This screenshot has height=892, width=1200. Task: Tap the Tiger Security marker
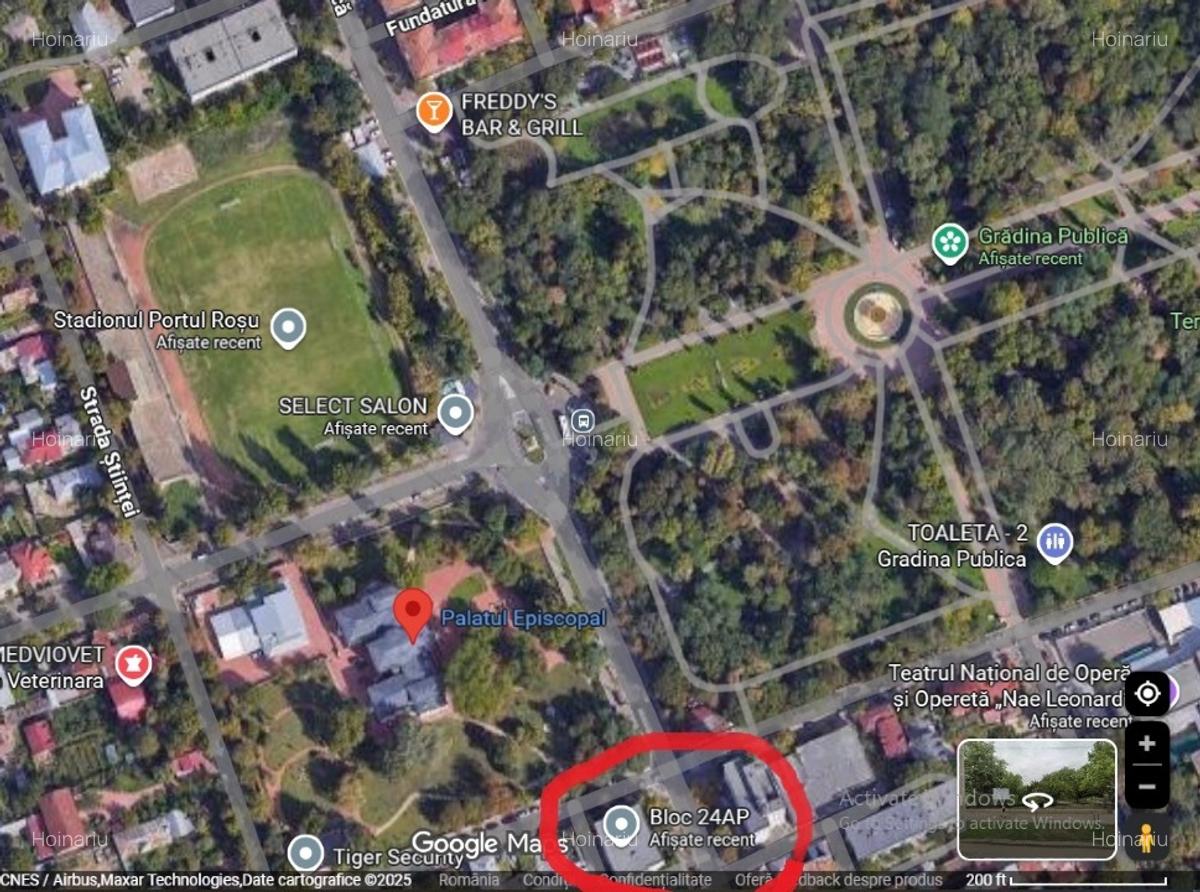pyautogui.click(x=305, y=853)
